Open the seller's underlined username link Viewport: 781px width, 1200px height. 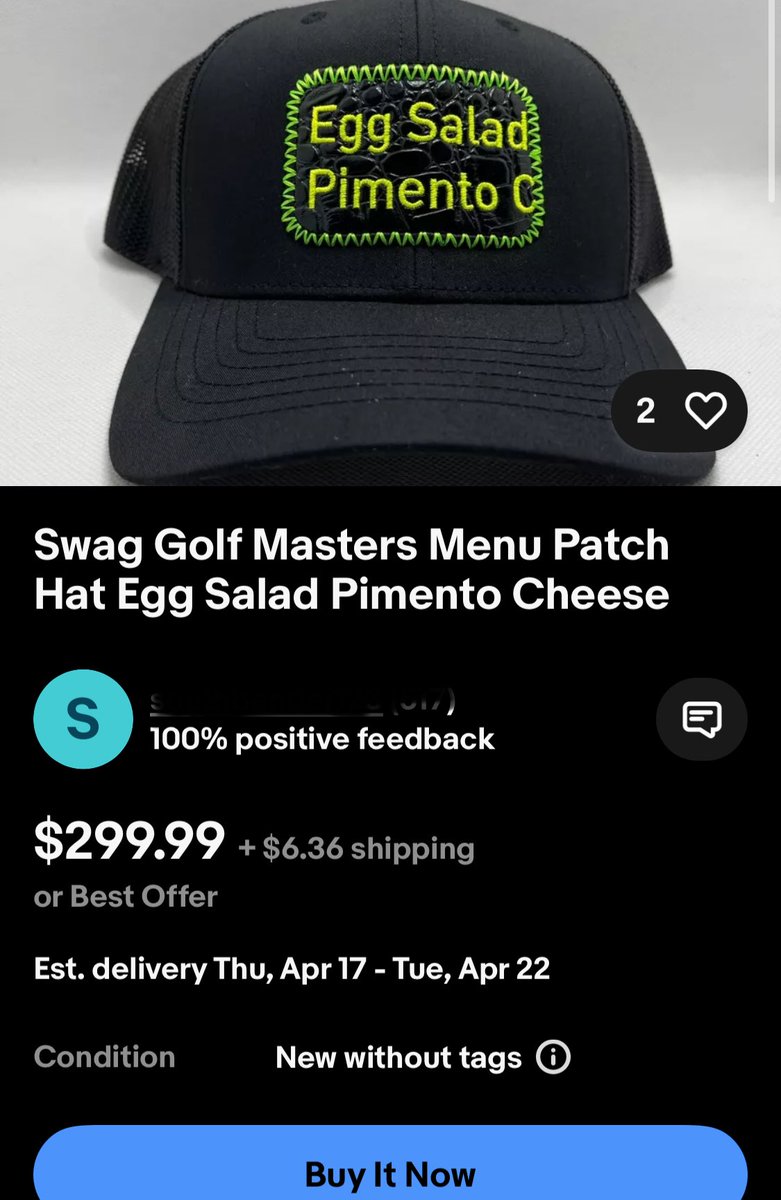[266, 703]
